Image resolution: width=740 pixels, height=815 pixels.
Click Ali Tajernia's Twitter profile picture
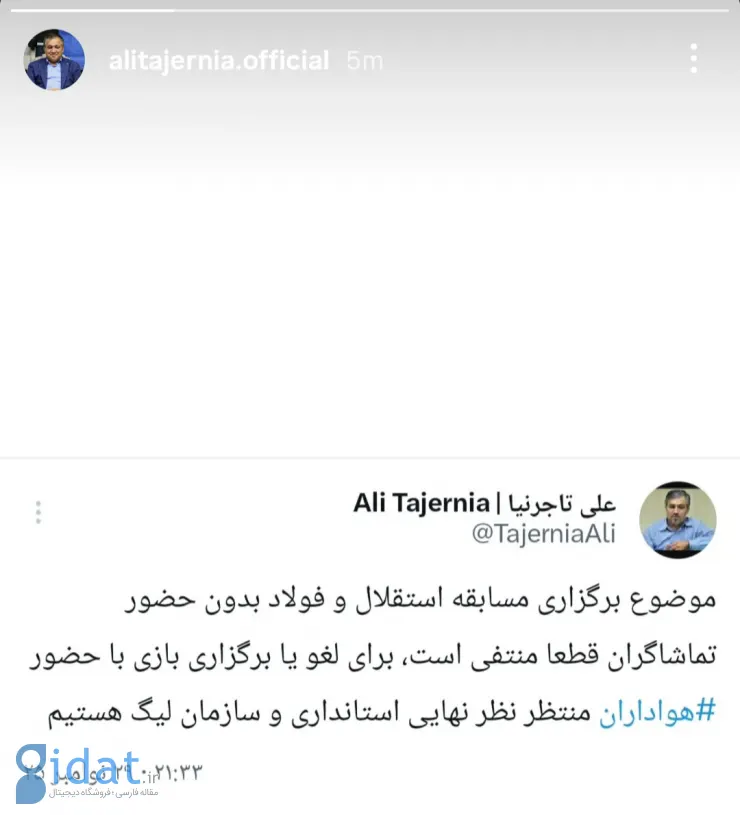[x=679, y=520]
